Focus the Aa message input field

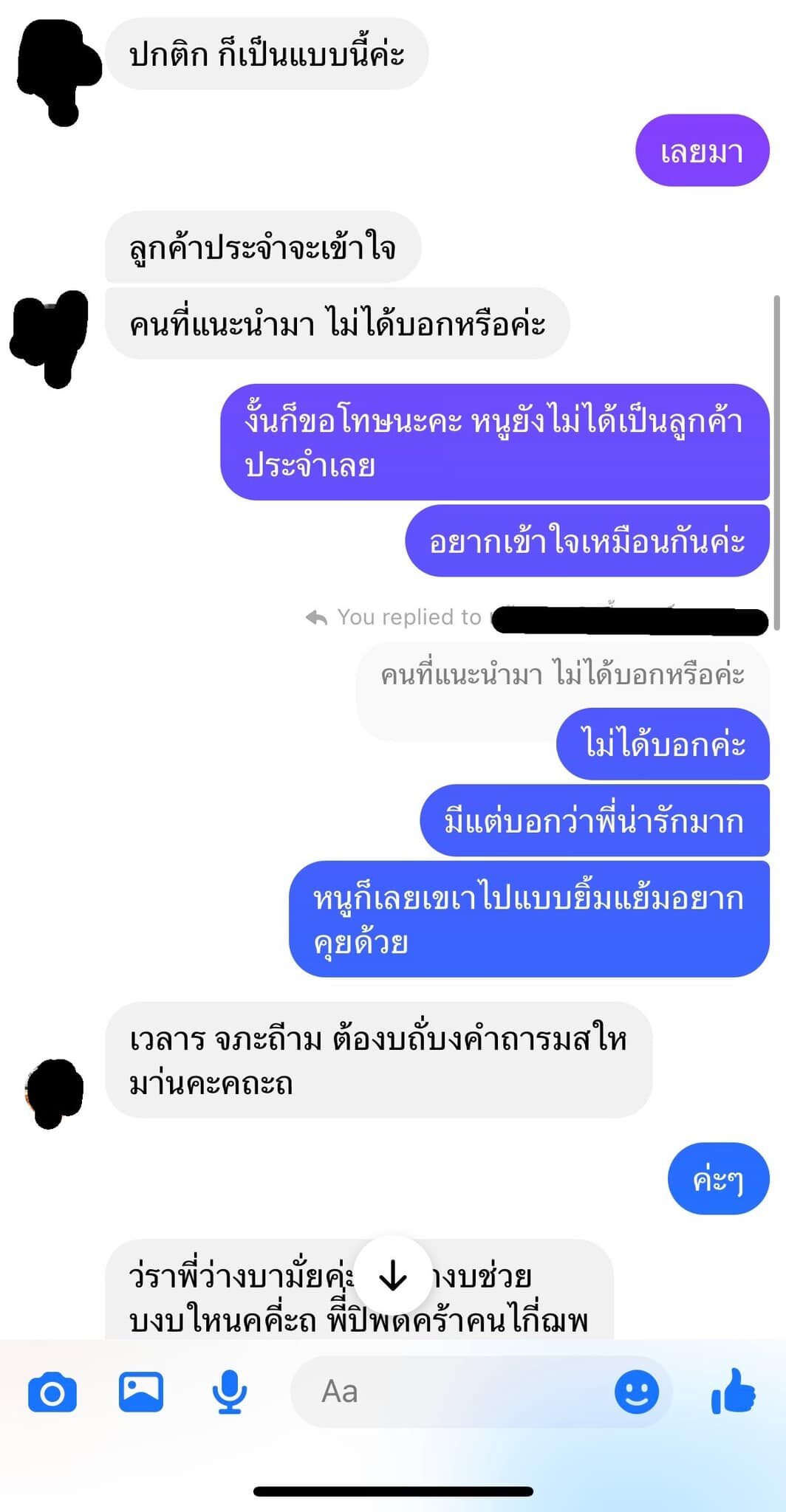451,1392
